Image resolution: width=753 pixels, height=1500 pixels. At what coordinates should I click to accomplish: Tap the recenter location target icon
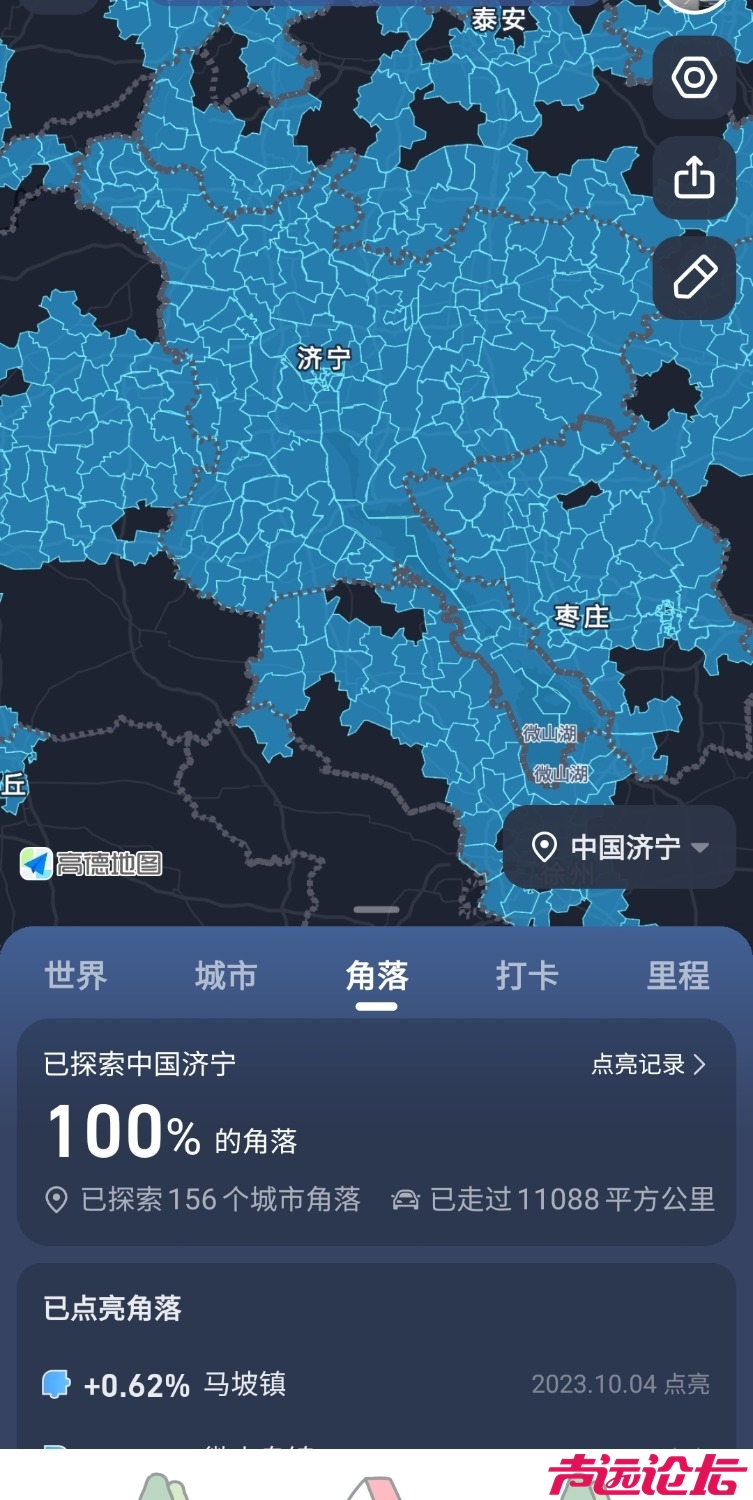(693, 77)
